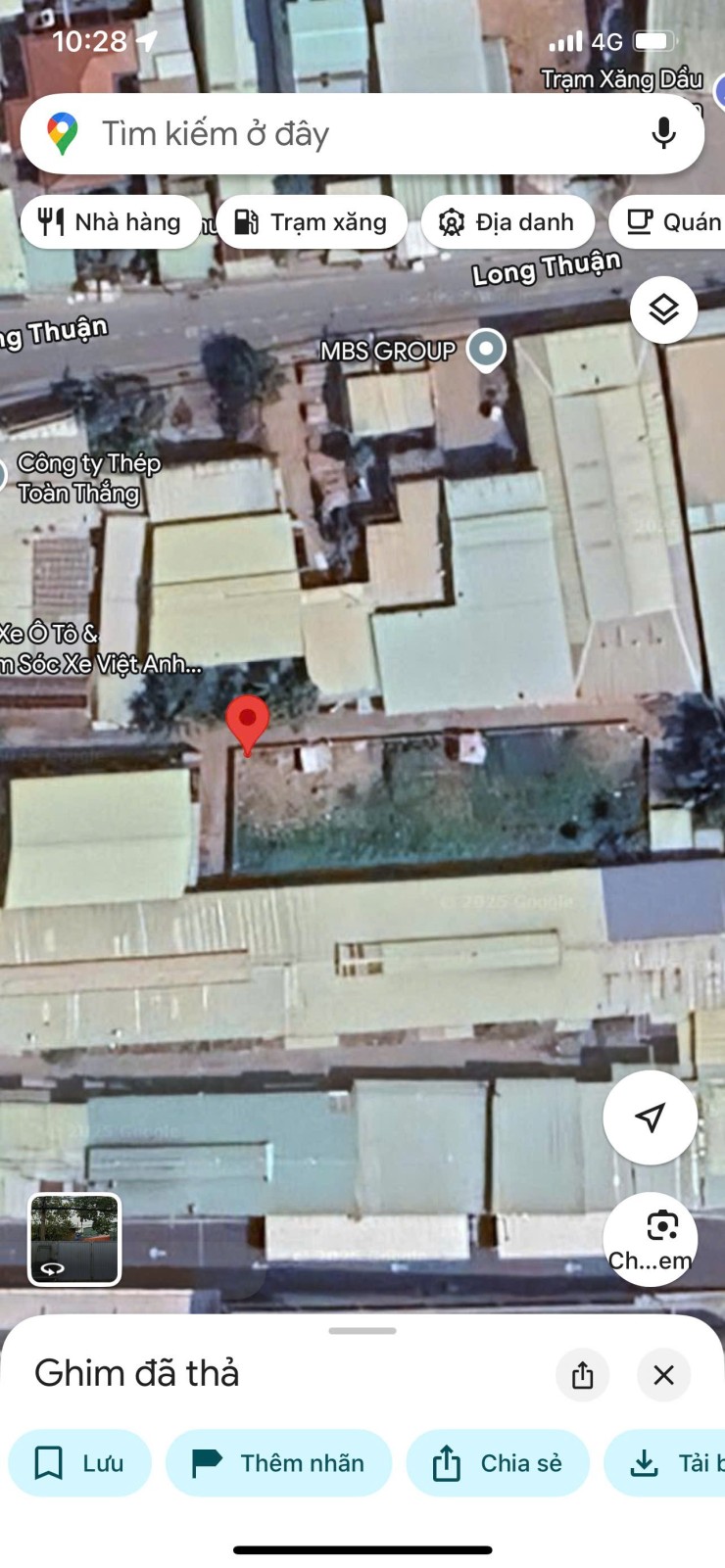Open the Street View thumbnail
This screenshot has height=1568, width=725.
[x=74, y=1238]
